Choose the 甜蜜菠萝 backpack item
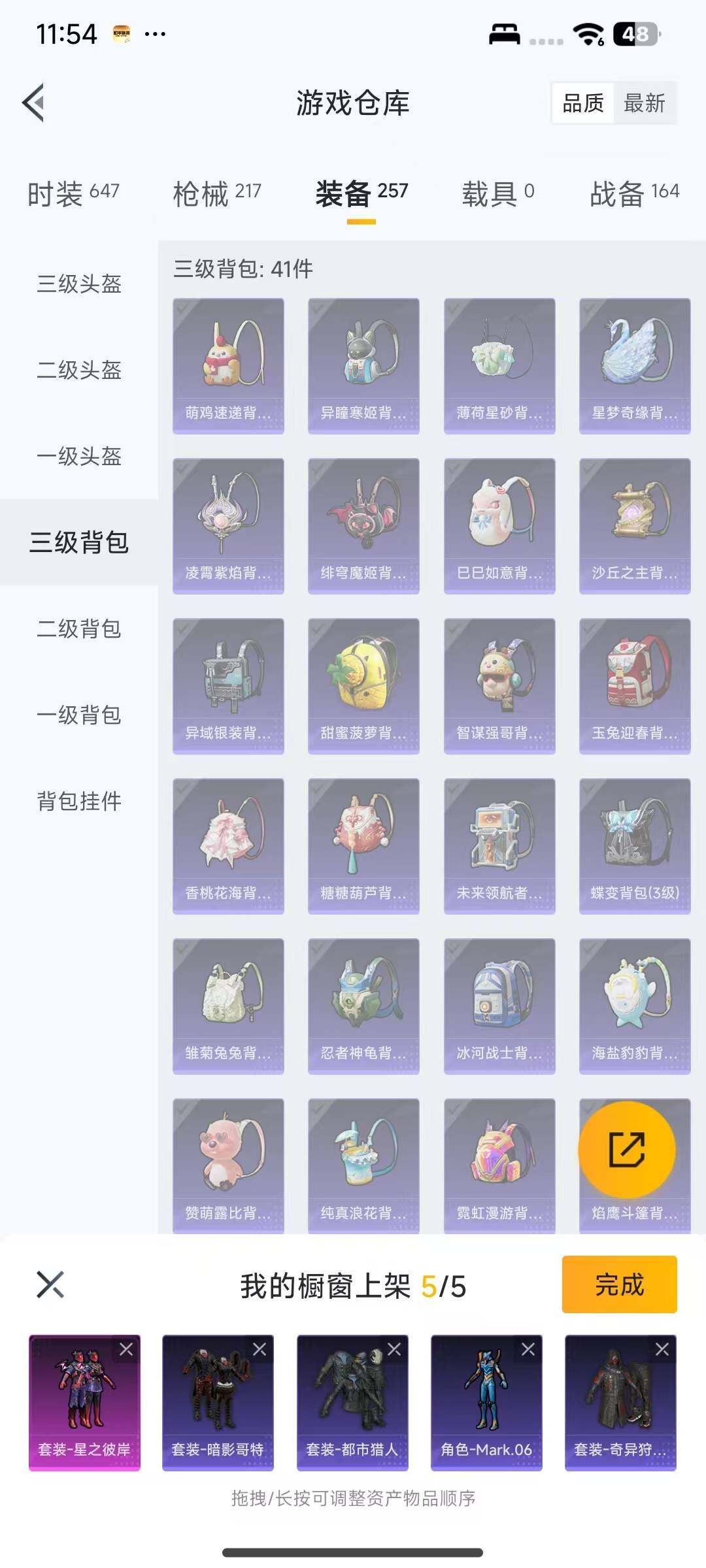Screen dimensions: 706x1568 coord(363,686)
